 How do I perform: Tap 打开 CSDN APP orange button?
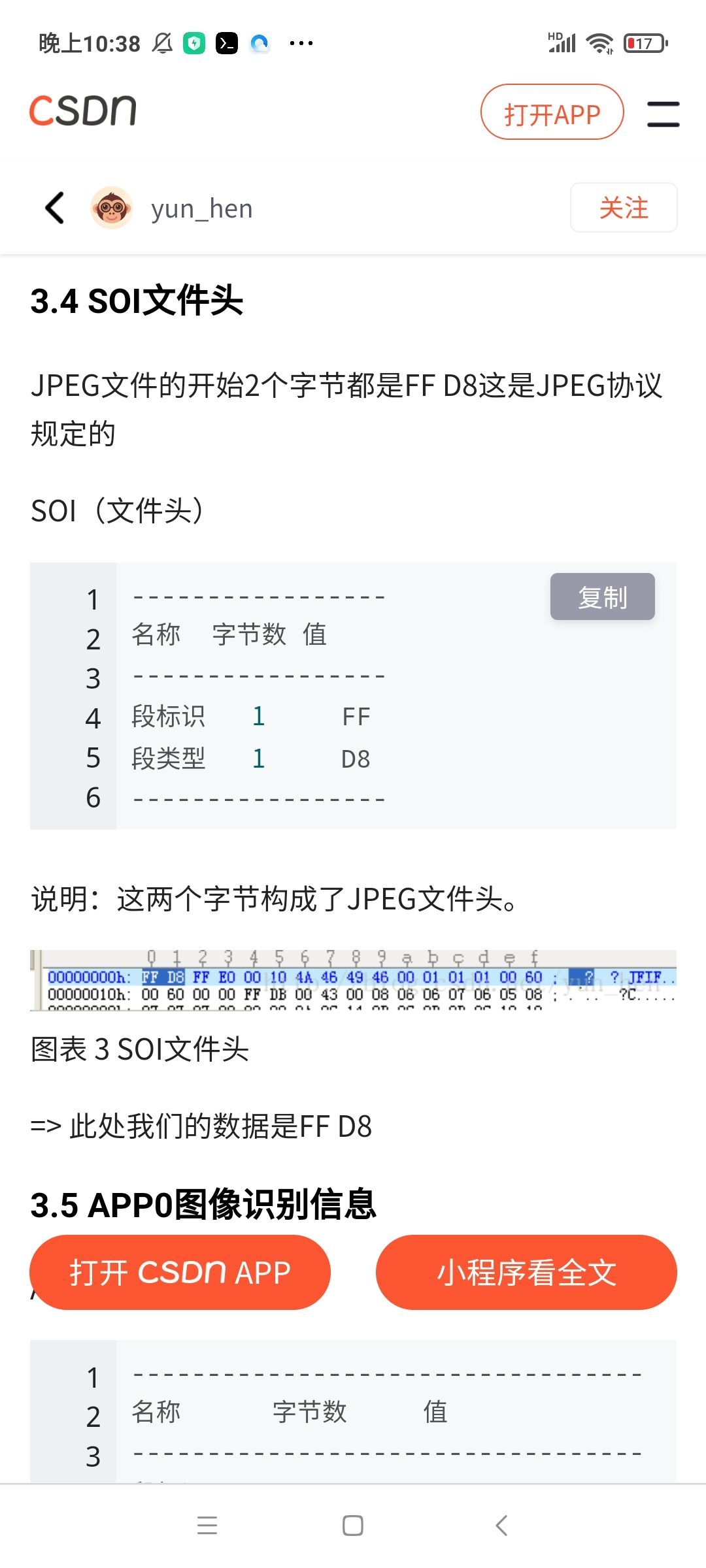pos(180,1272)
